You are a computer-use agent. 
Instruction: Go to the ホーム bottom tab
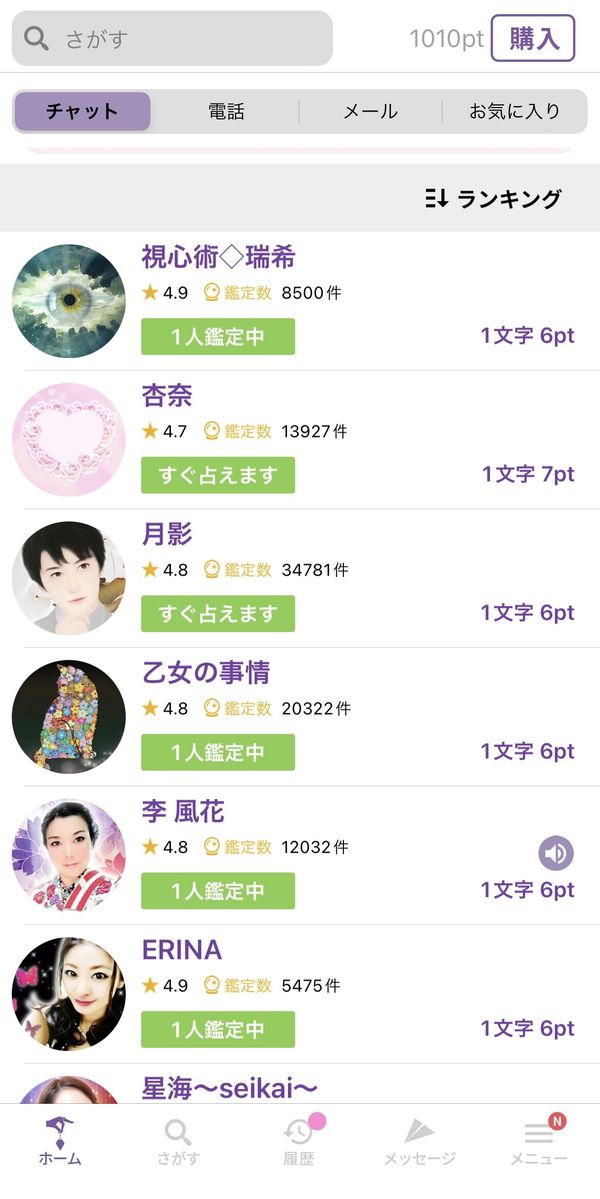60,1142
